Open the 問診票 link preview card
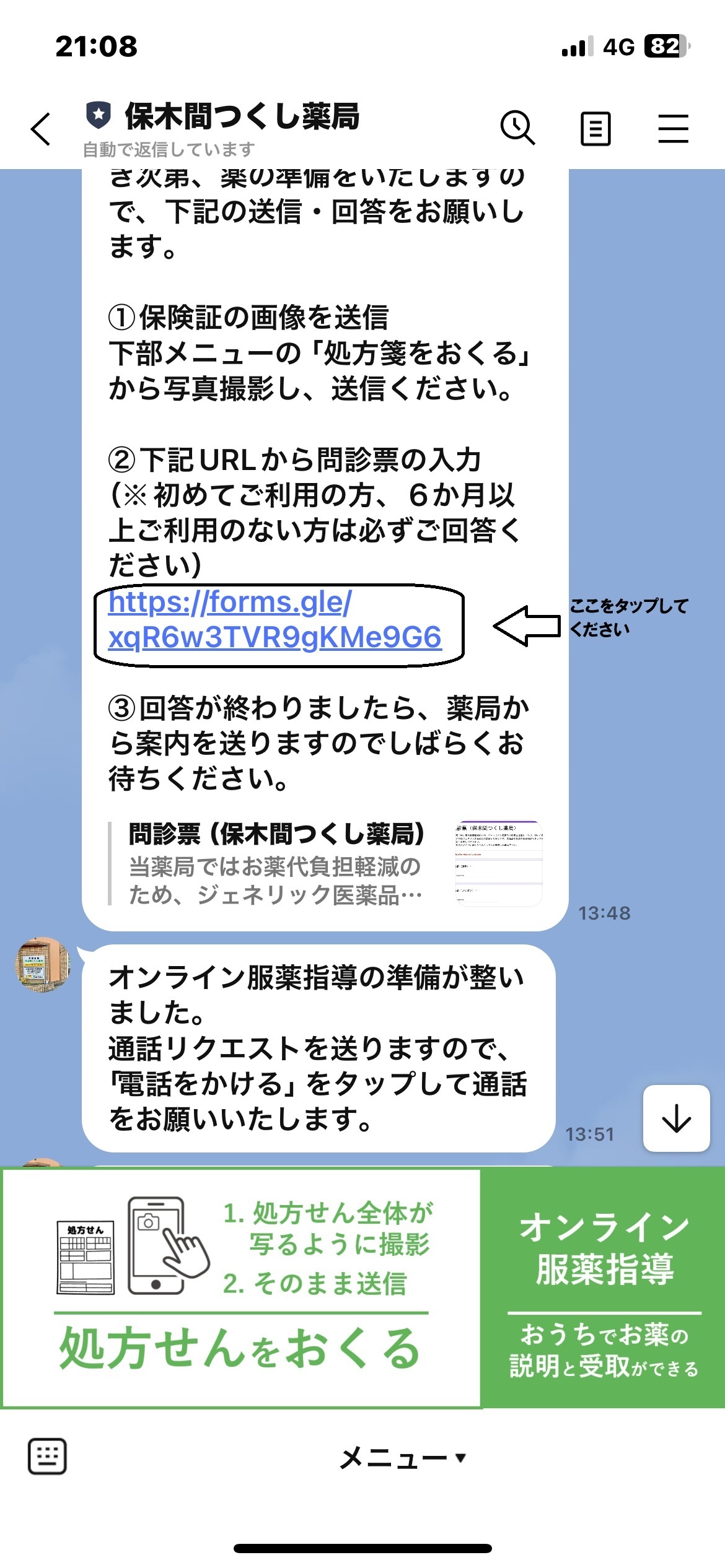 [x=325, y=863]
